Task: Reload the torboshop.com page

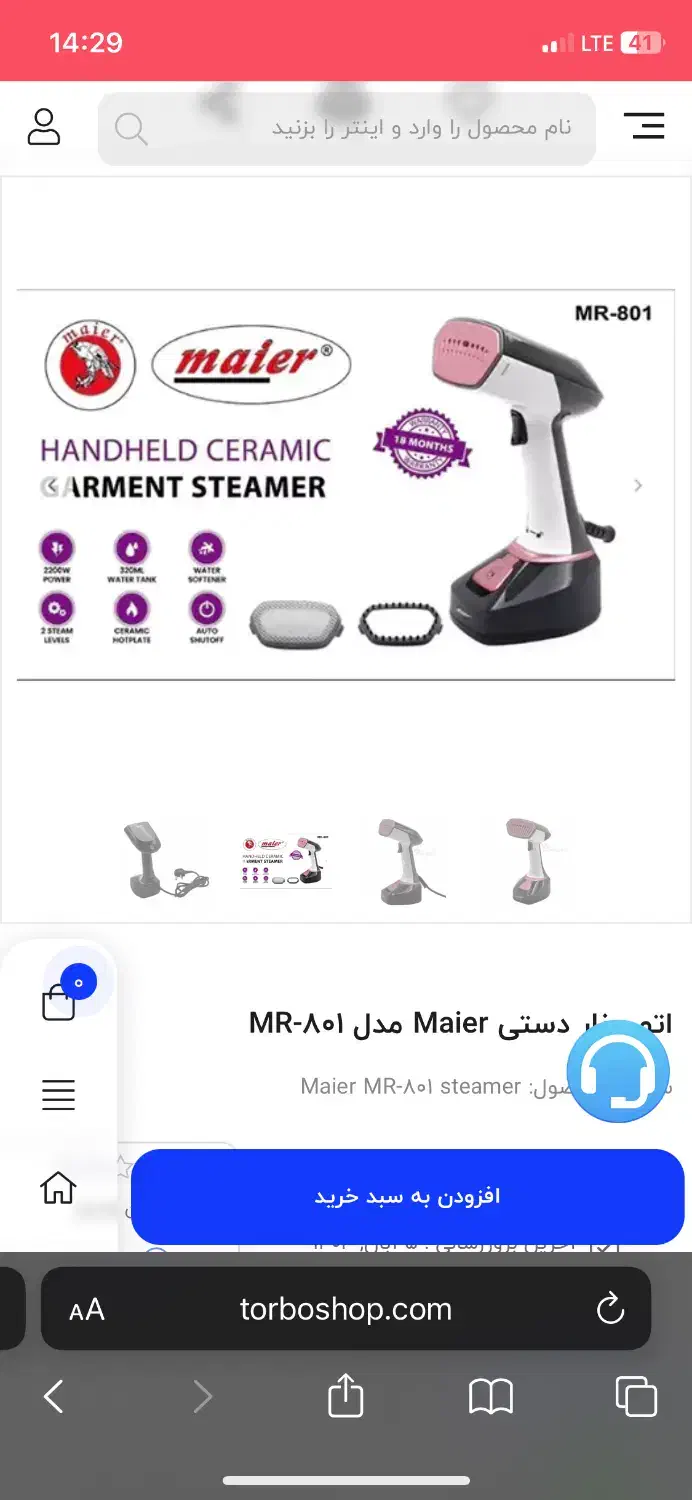Action: pos(609,1309)
